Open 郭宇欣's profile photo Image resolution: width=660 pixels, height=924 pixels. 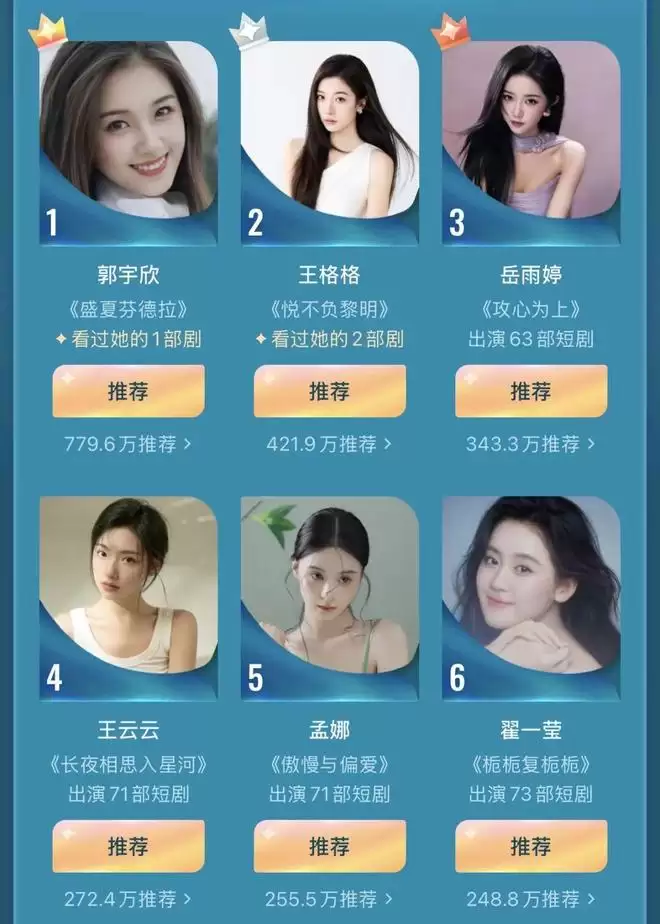click(x=128, y=135)
